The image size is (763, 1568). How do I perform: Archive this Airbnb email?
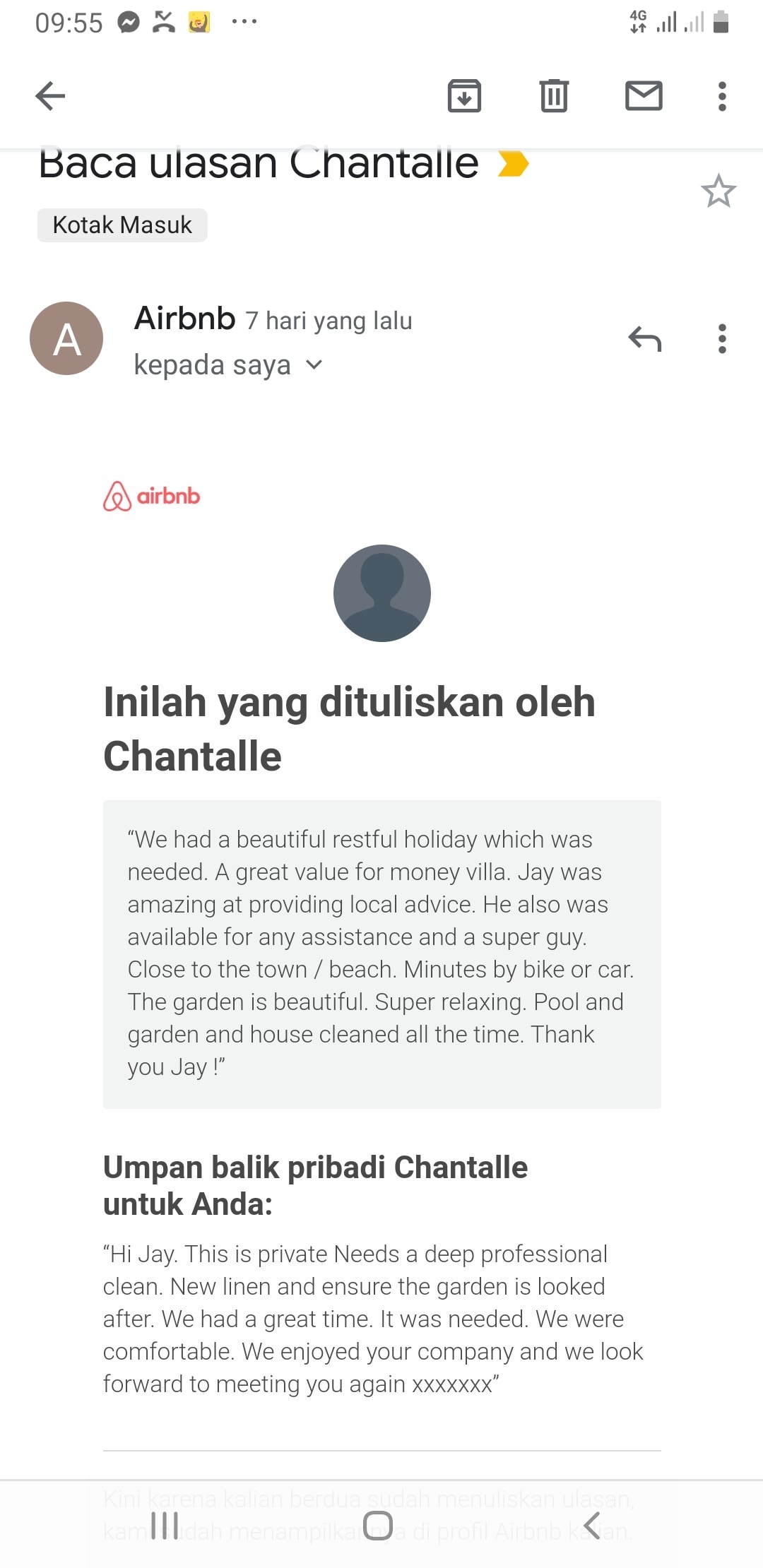pos(464,96)
